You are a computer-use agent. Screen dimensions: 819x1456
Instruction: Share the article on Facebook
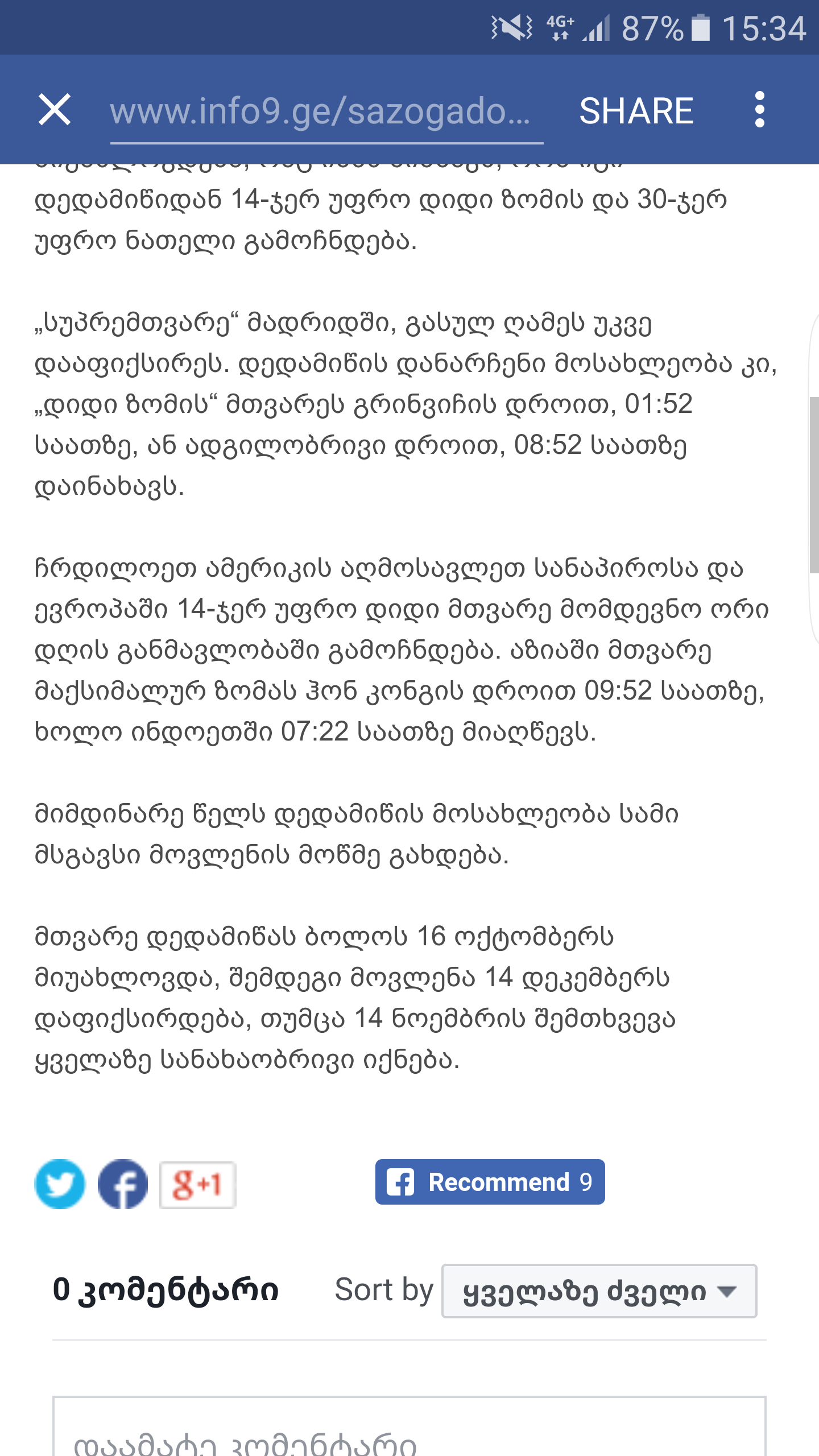coord(123,1184)
